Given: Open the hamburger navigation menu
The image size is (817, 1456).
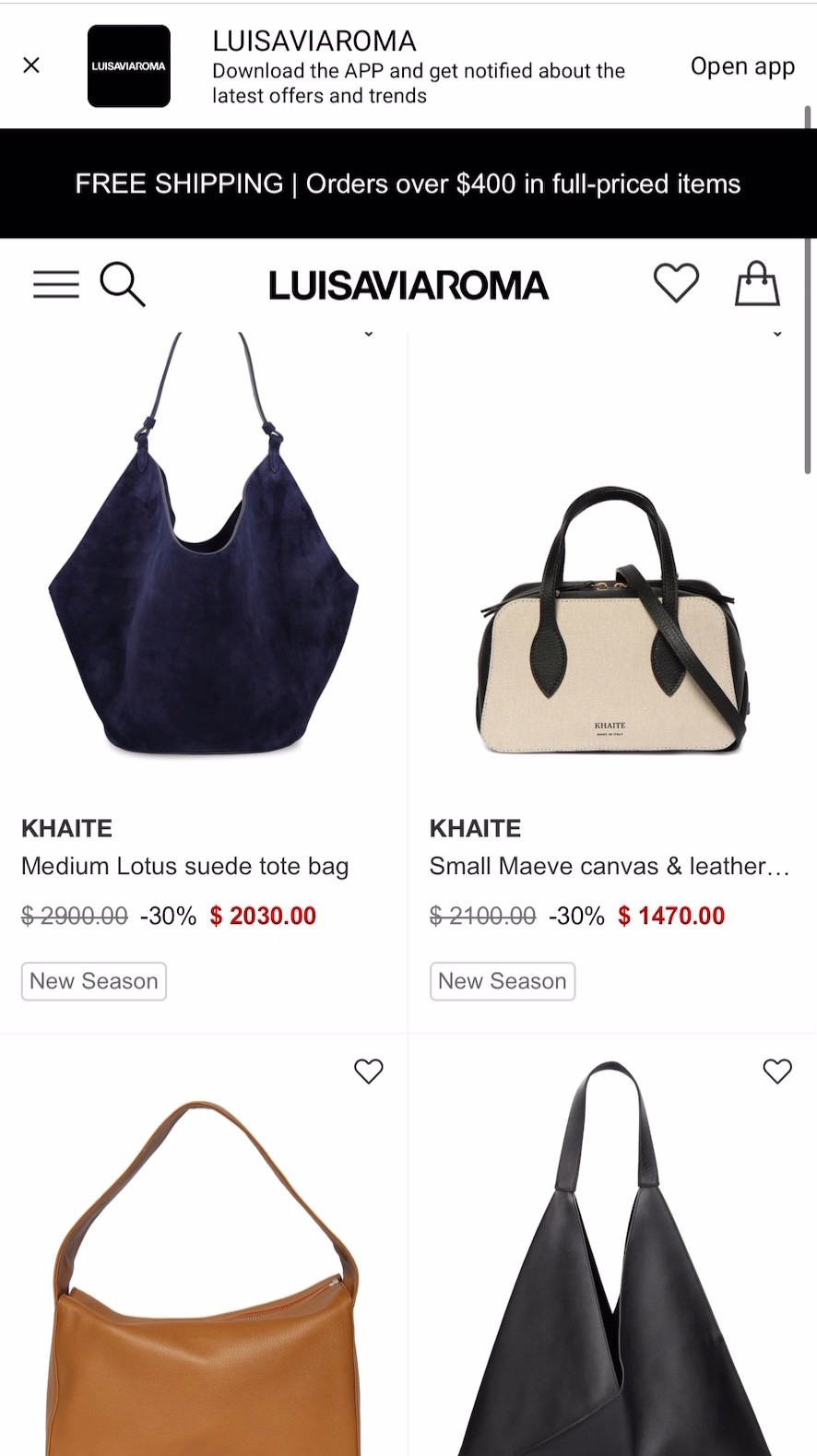Looking at the screenshot, I should click(55, 283).
